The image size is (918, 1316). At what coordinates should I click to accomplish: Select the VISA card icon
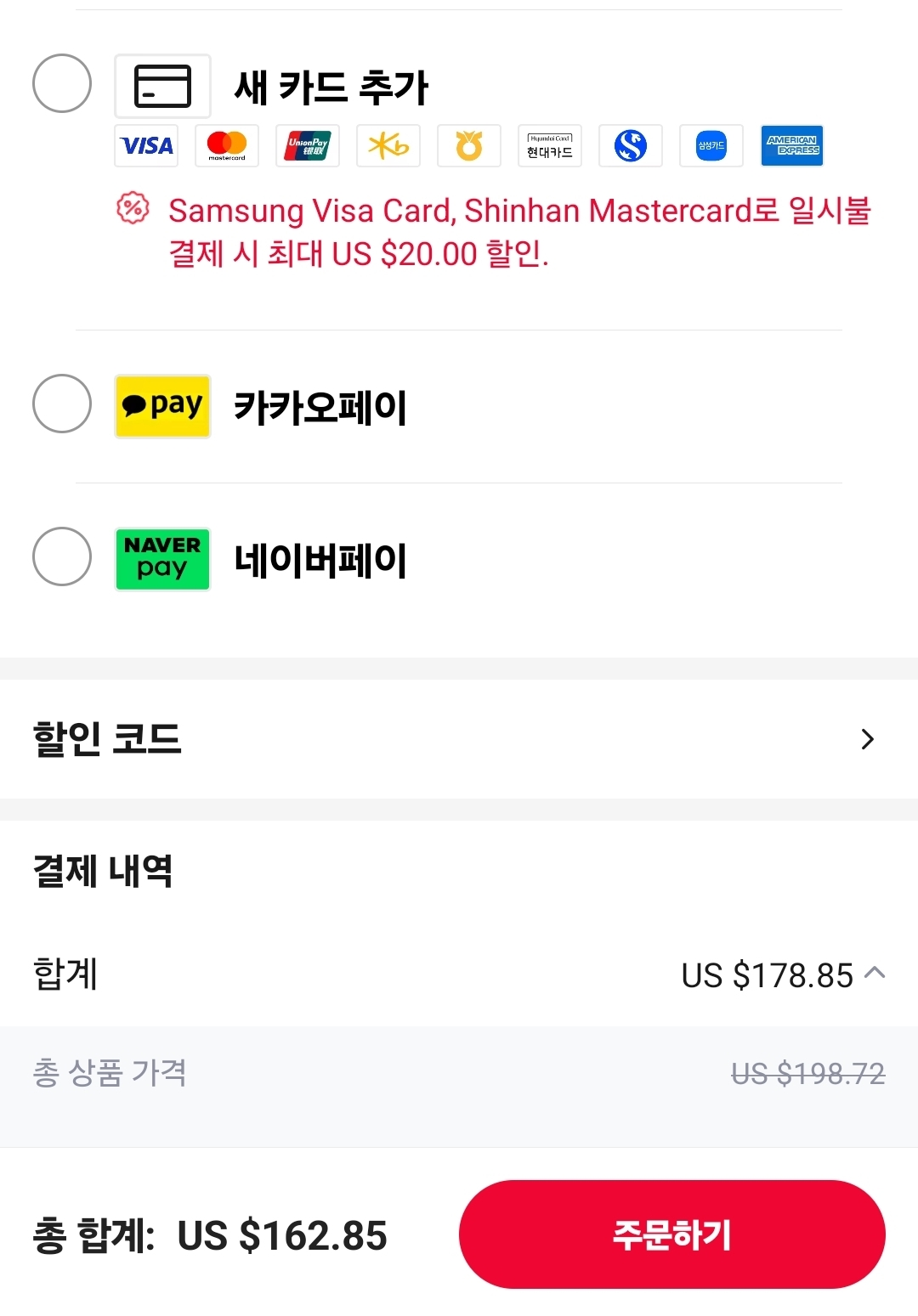(x=145, y=145)
